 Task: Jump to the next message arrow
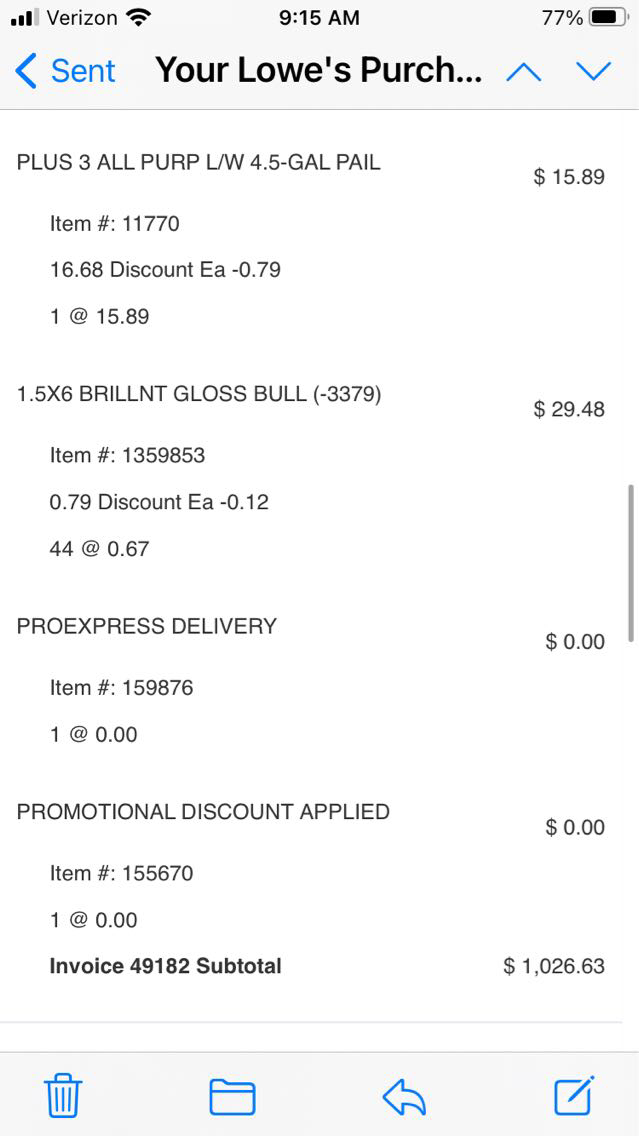coord(593,71)
